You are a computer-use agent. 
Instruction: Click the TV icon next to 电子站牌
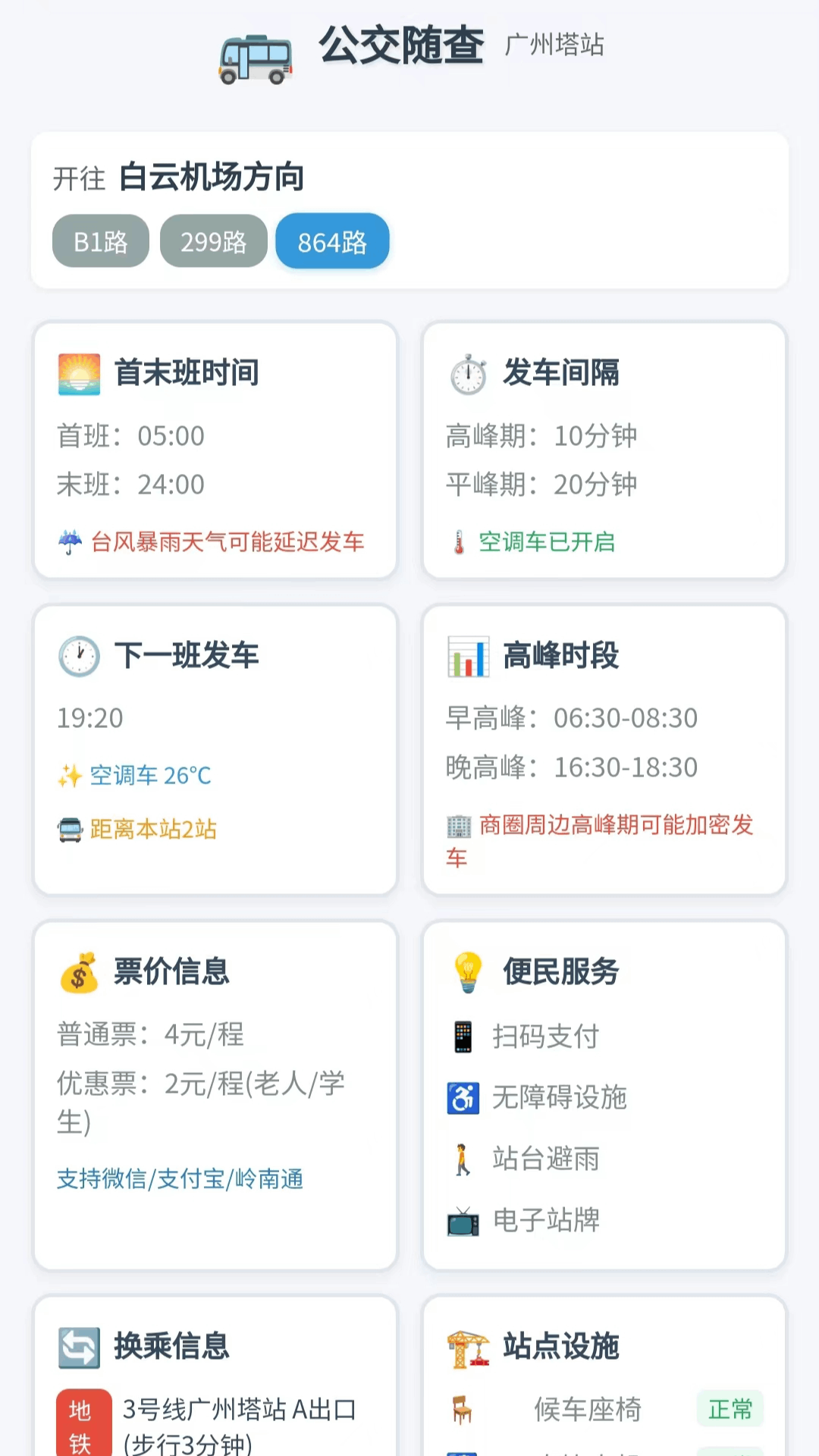pos(463,1219)
